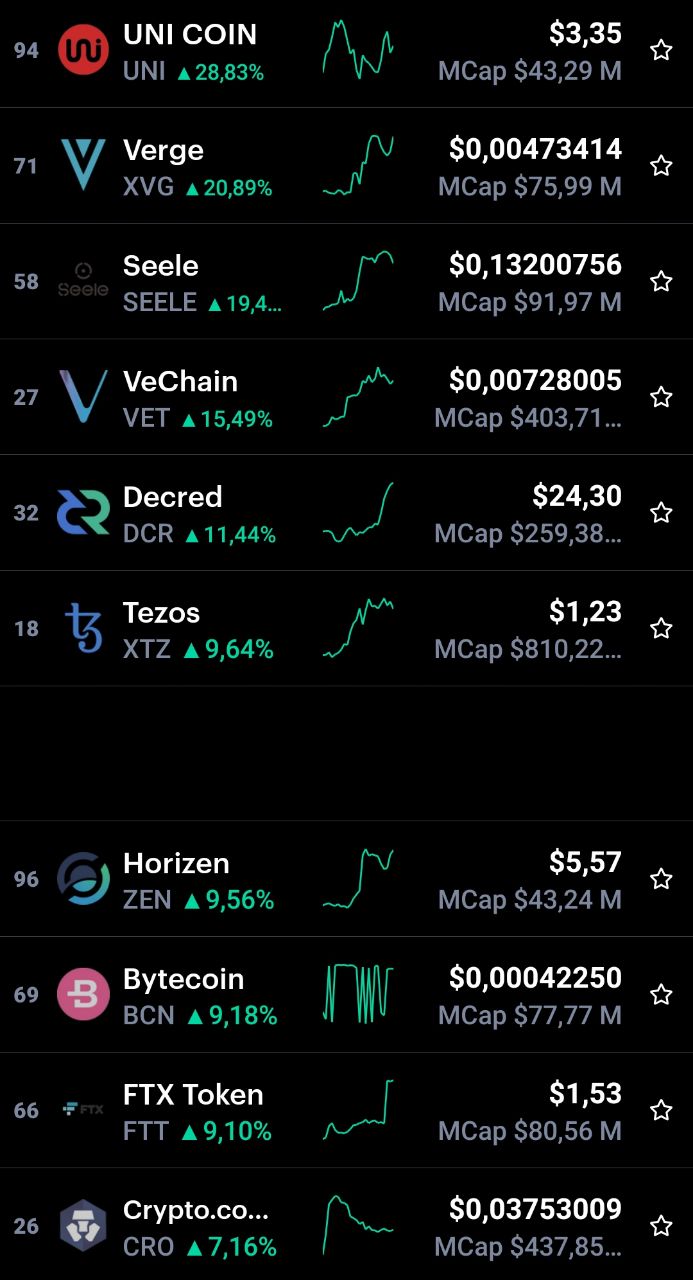Star the CRO coin
Image resolution: width=693 pixels, height=1280 pixels.
pos(661,1226)
